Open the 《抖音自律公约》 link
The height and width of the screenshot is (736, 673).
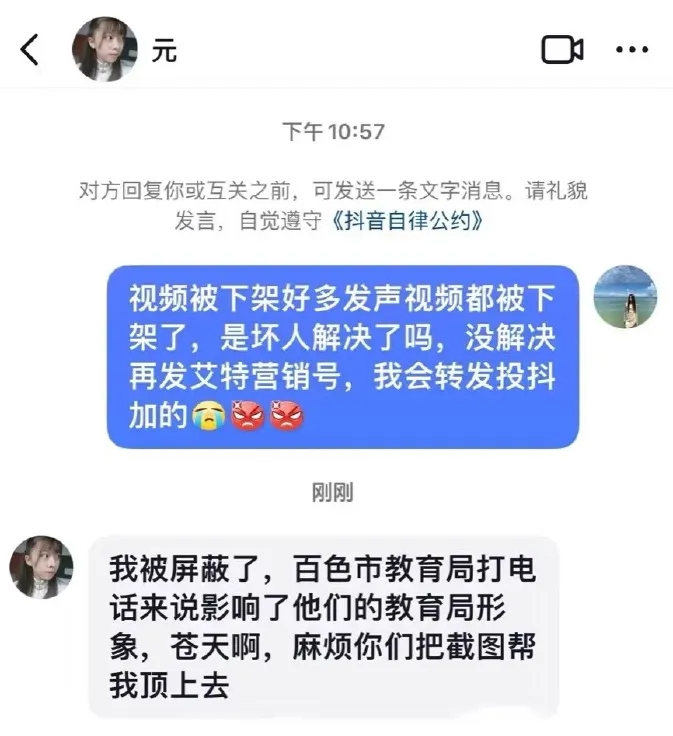click(408, 221)
